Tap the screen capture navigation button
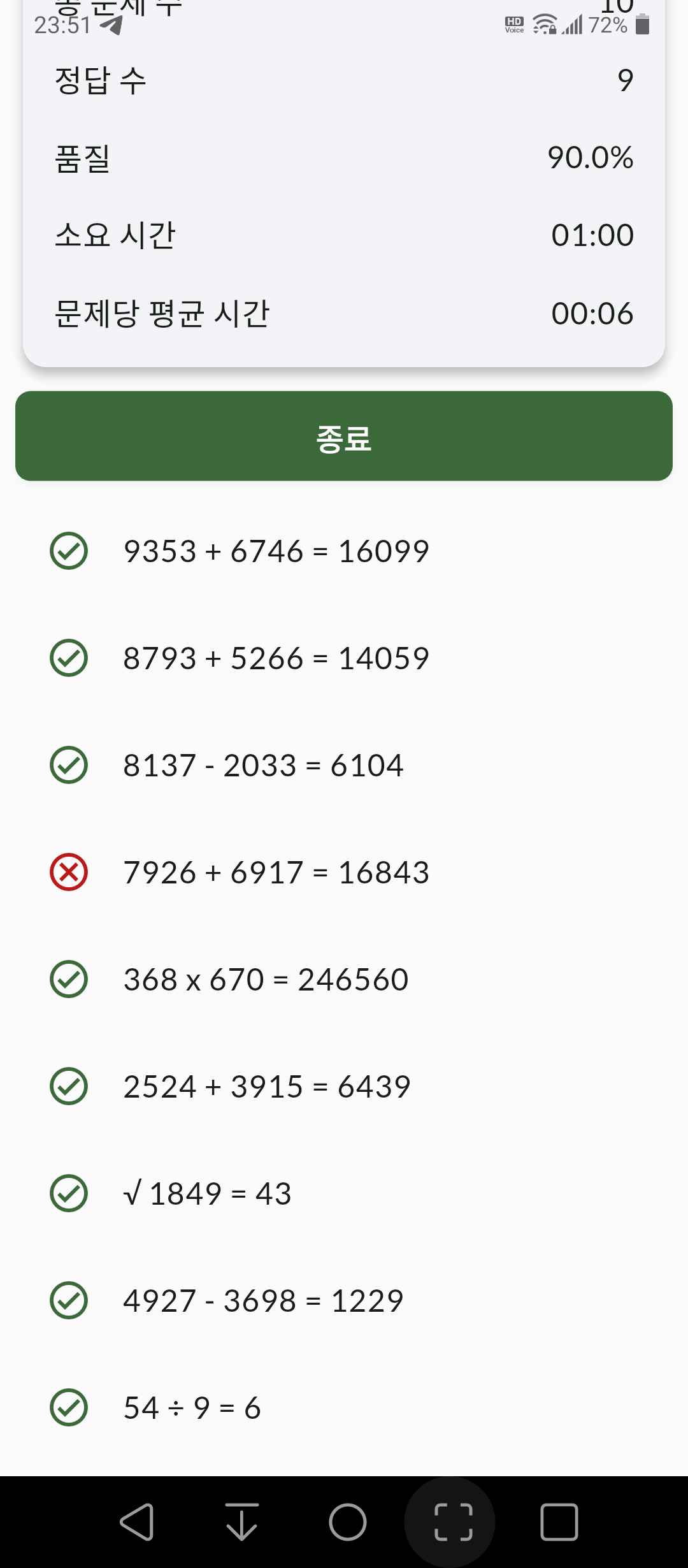 453,1522
